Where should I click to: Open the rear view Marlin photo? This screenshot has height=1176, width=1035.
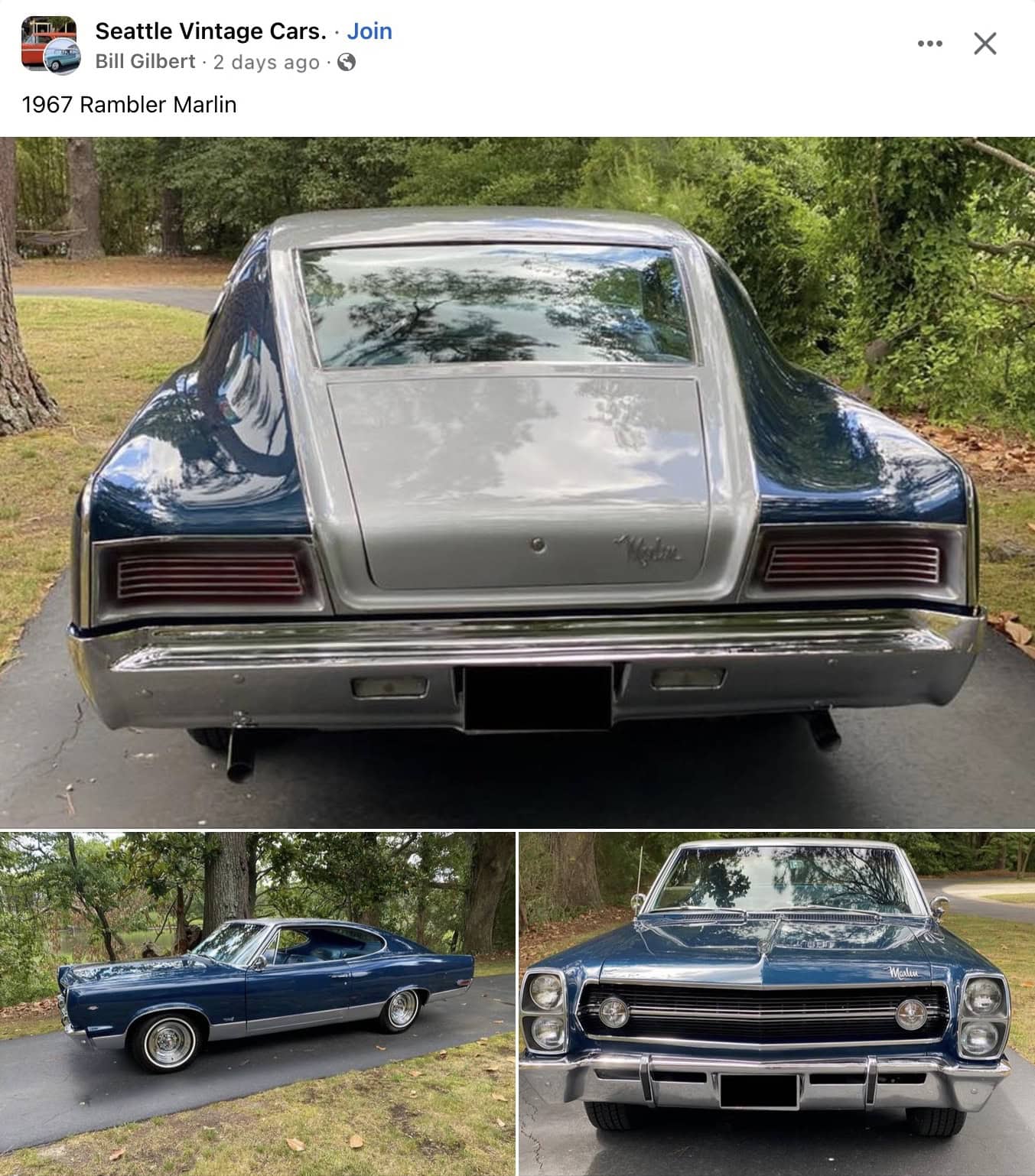coord(517,482)
